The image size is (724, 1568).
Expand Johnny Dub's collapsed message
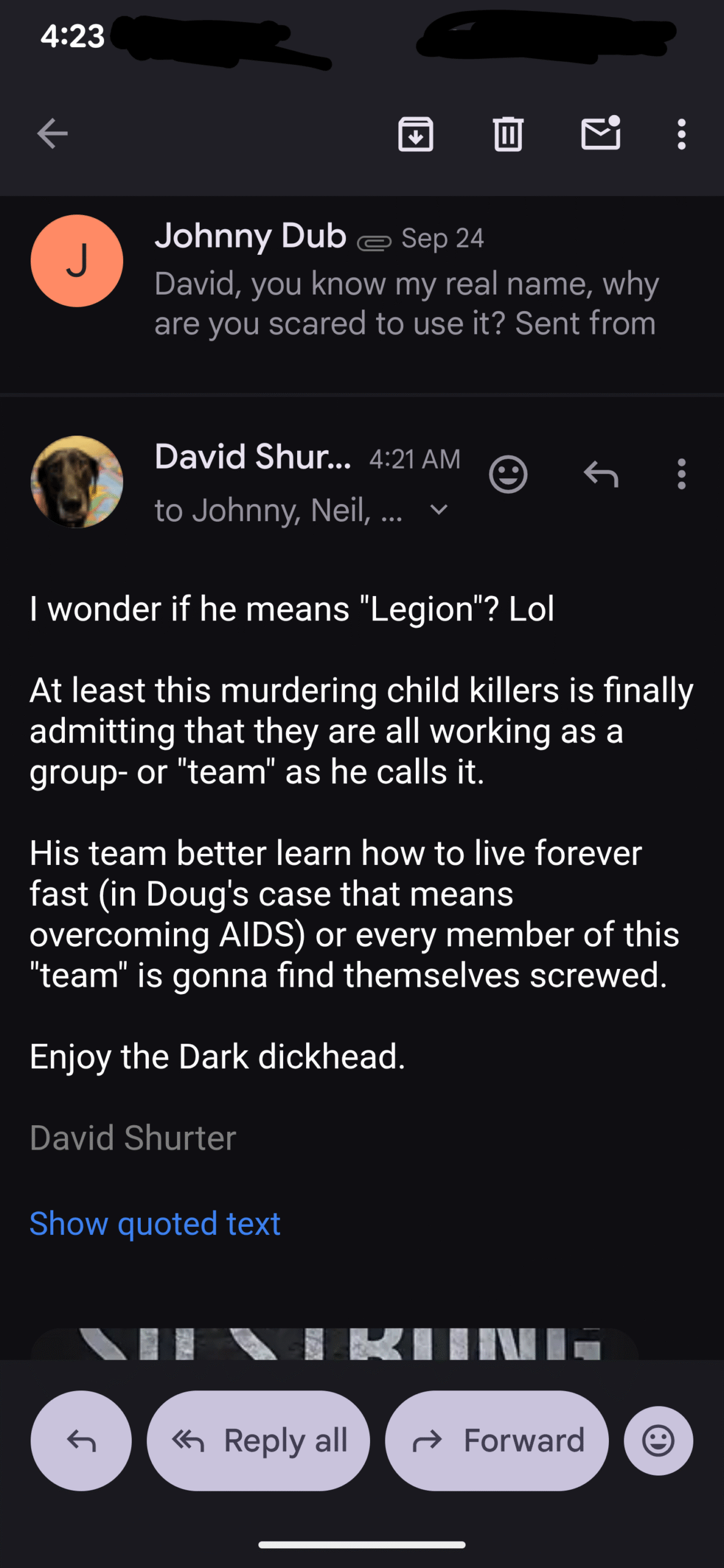click(x=404, y=282)
